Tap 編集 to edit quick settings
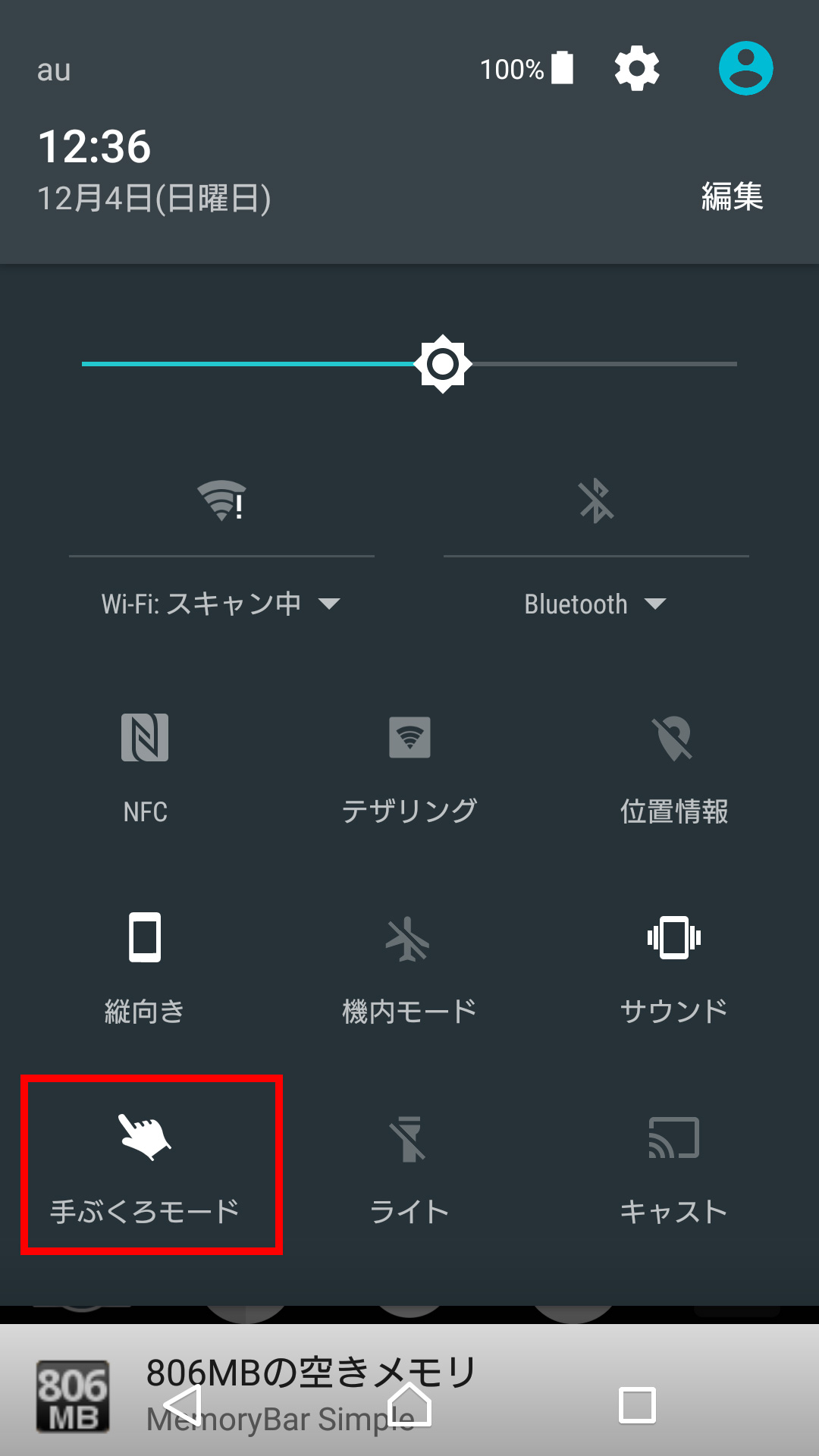This screenshot has width=819, height=1456. point(732,197)
